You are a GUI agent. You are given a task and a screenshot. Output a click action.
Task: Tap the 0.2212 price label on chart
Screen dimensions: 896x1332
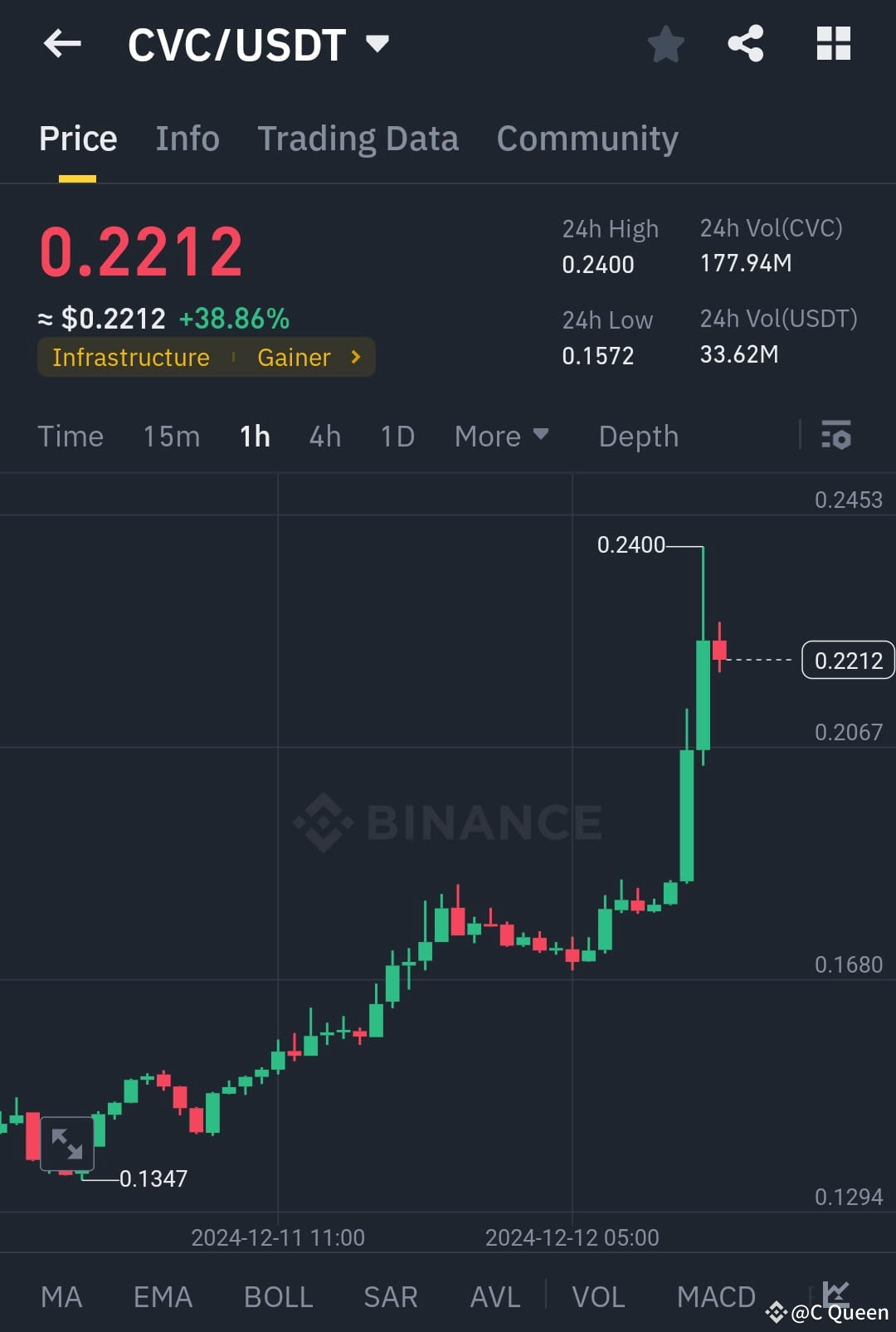coord(847,660)
